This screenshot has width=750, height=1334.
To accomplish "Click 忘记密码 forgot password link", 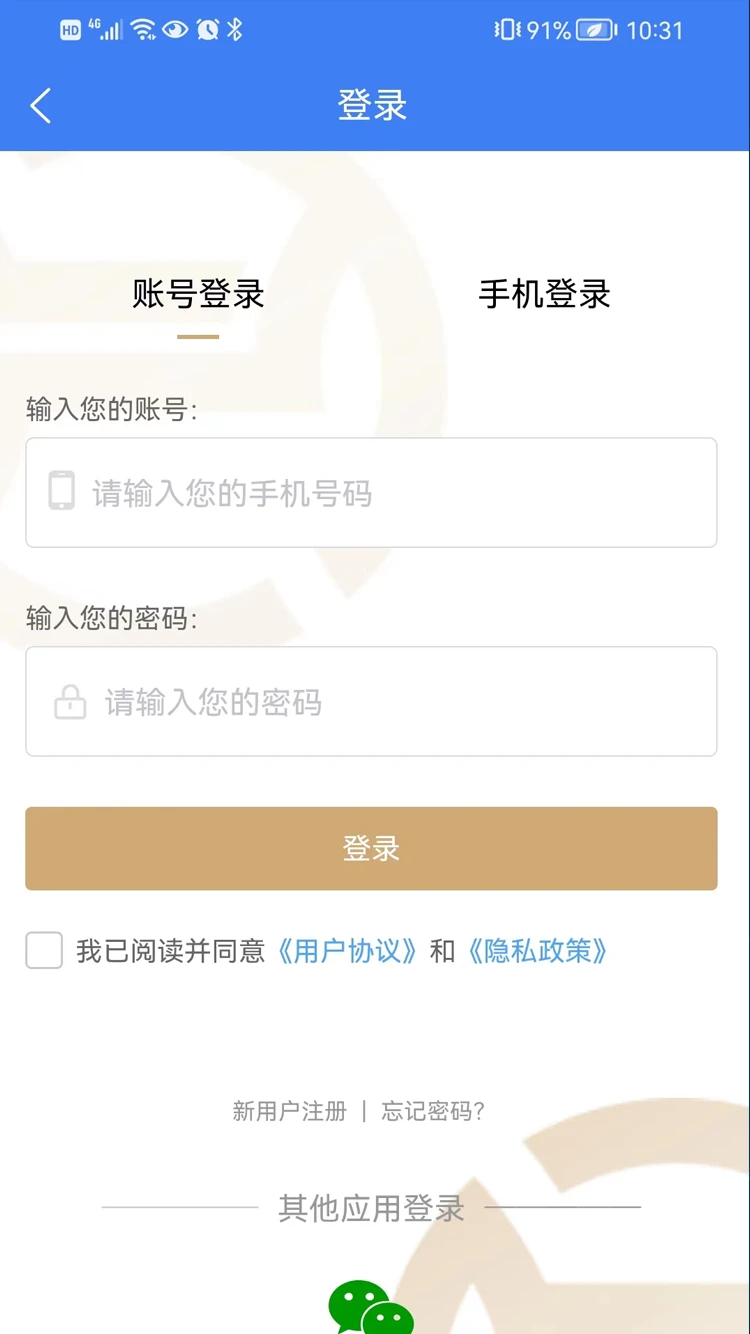I will click(431, 1111).
